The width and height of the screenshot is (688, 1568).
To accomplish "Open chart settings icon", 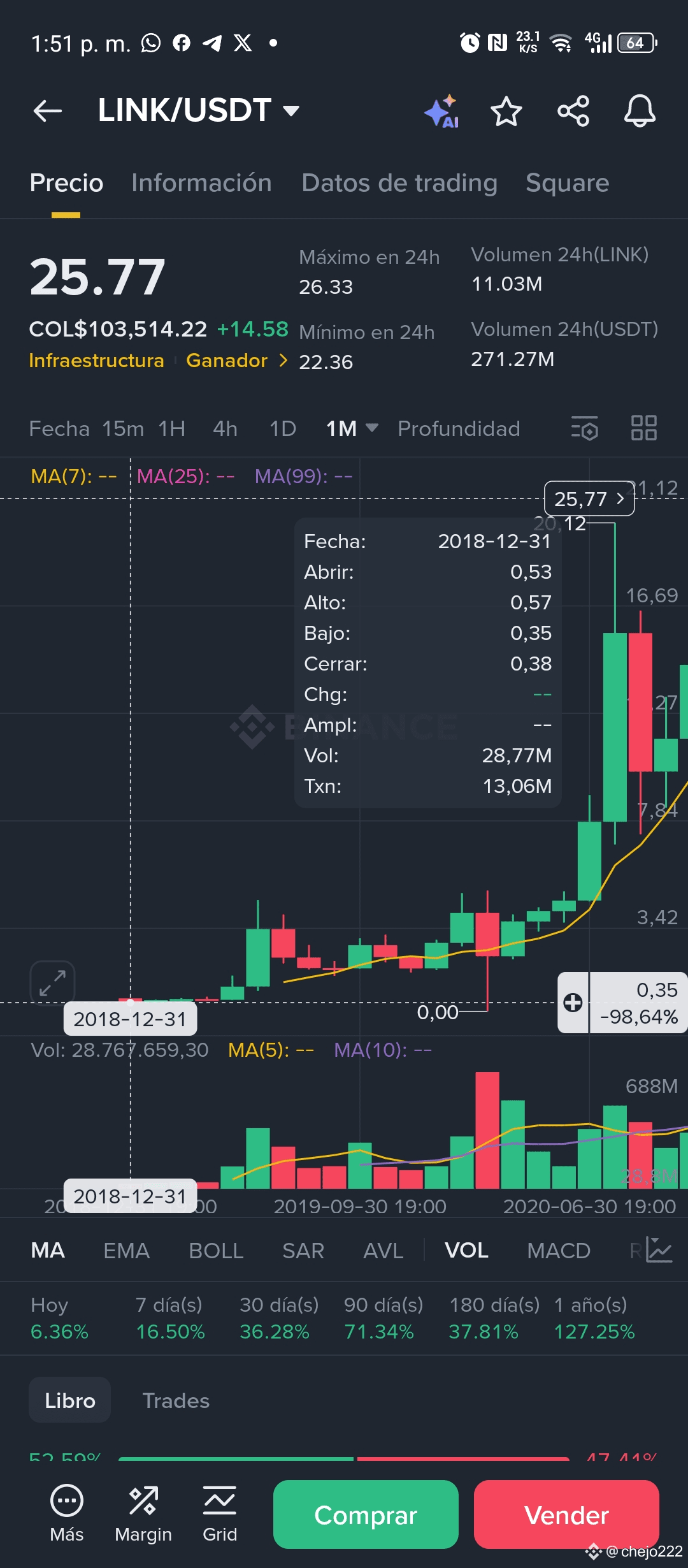I will pos(584,428).
